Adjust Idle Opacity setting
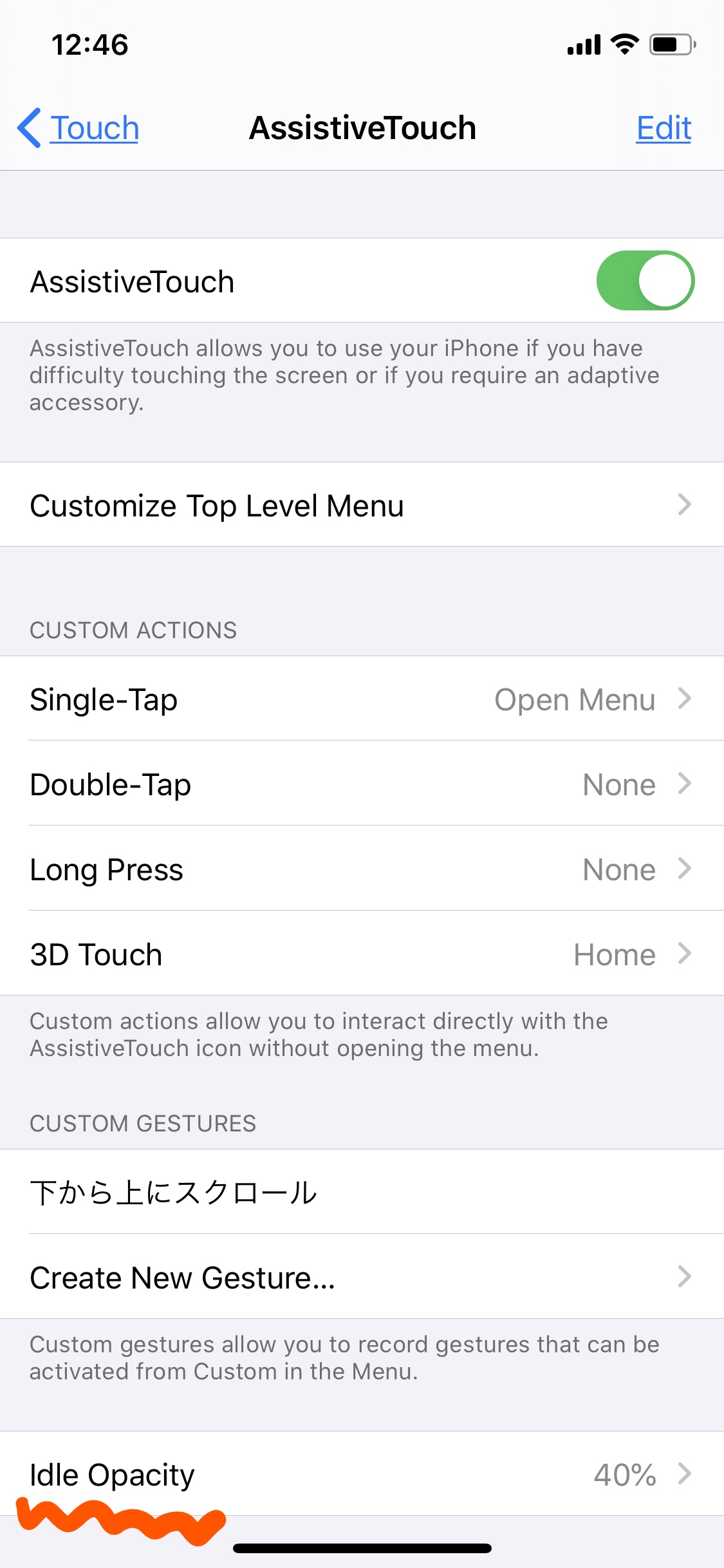The height and width of the screenshot is (1568, 724). pyautogui.click(x=362, y=1474)
